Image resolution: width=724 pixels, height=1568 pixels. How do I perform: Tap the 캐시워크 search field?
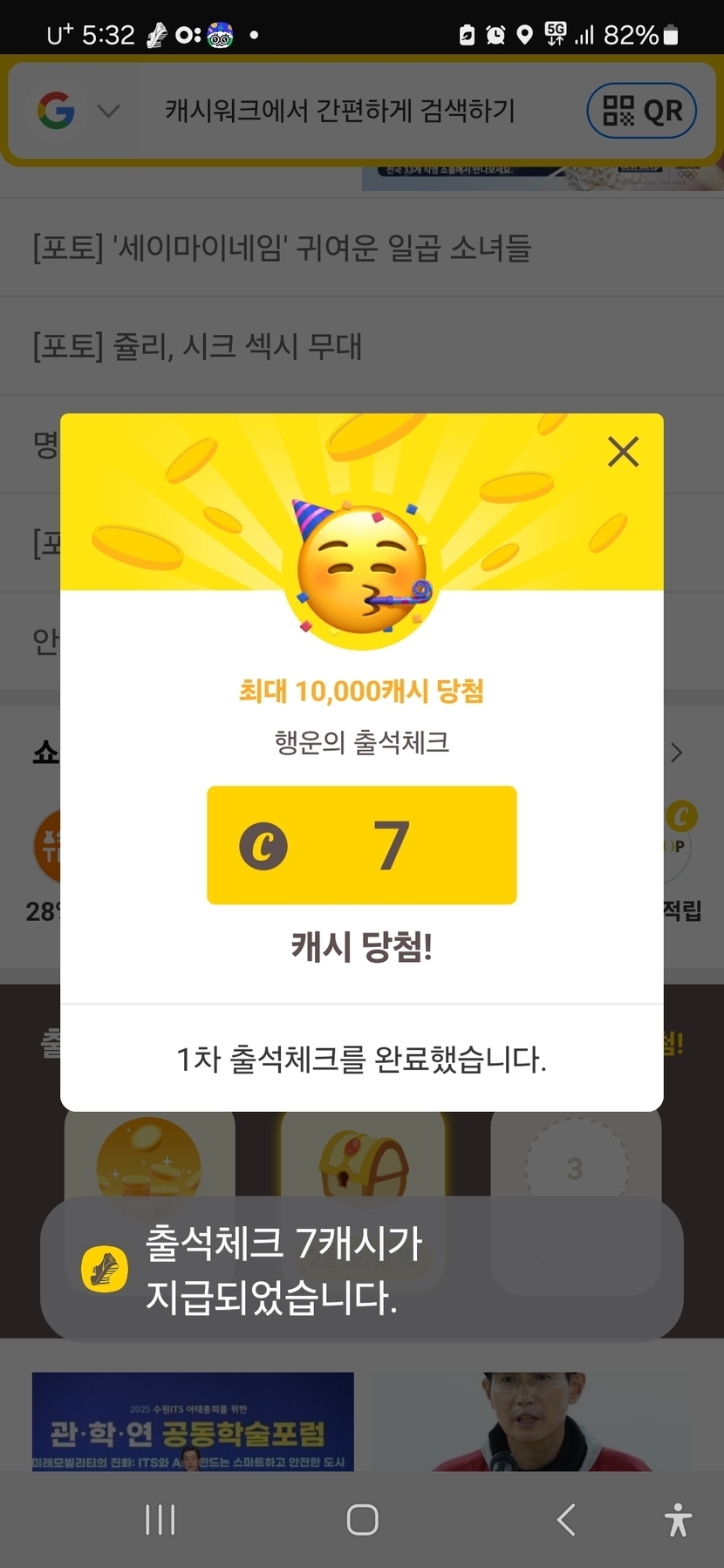tap(340, 111)
